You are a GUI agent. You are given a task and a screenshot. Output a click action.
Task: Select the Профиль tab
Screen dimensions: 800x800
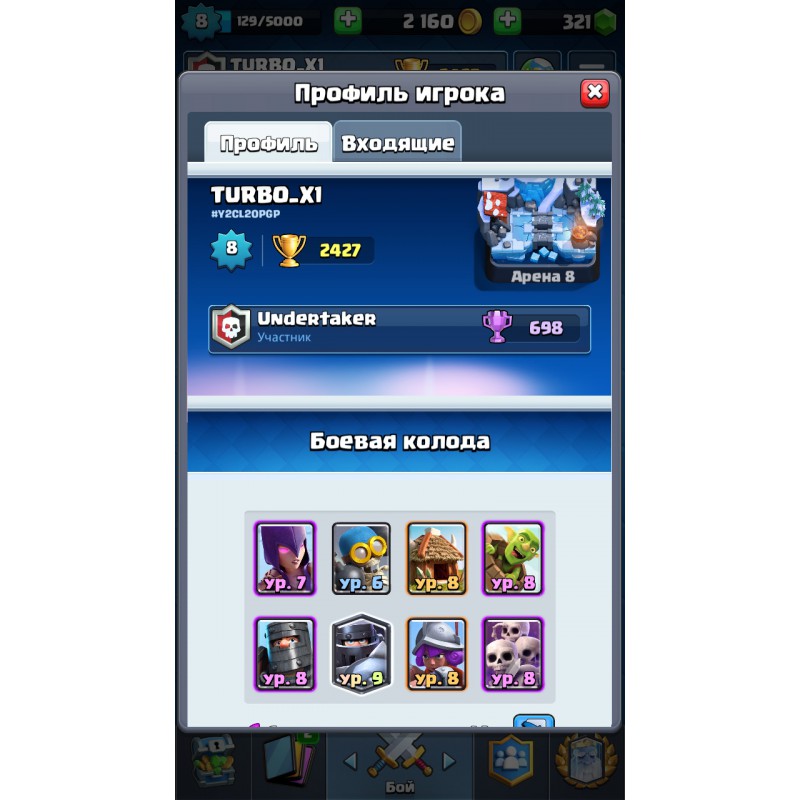(x=268, y=143)
